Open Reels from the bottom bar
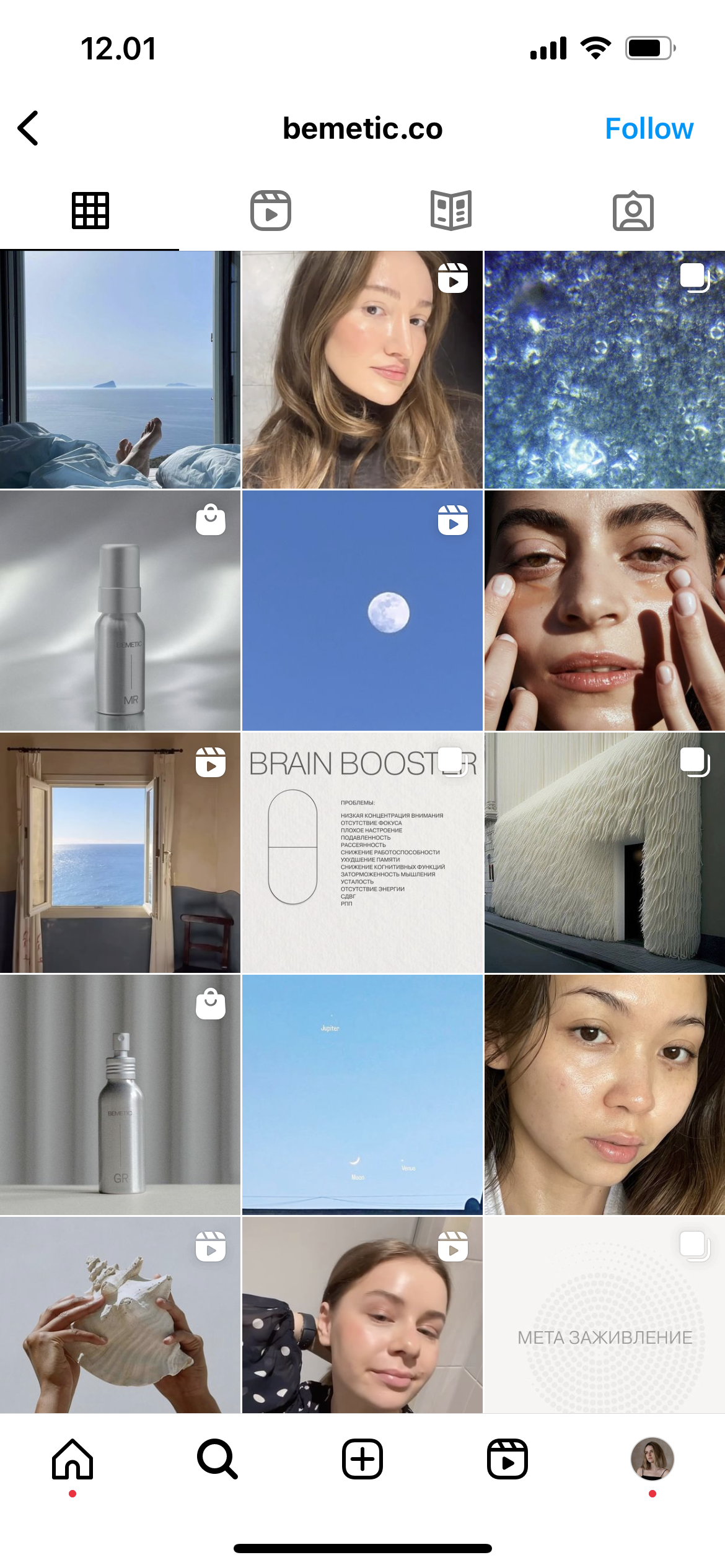The width and height of the screenshot is (725, 1568). click(507, 1459)
